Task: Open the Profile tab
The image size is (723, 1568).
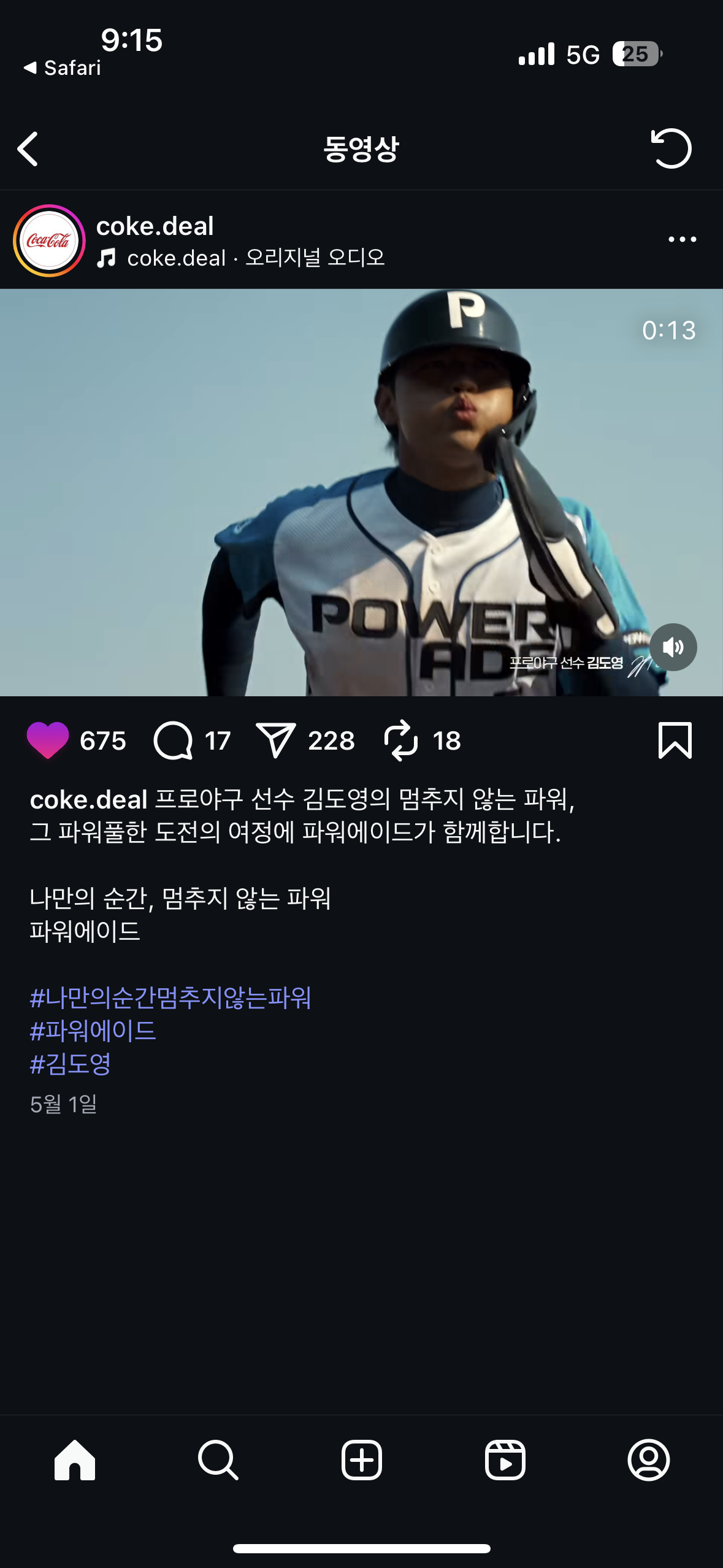Action: (x=648, y=1460)
